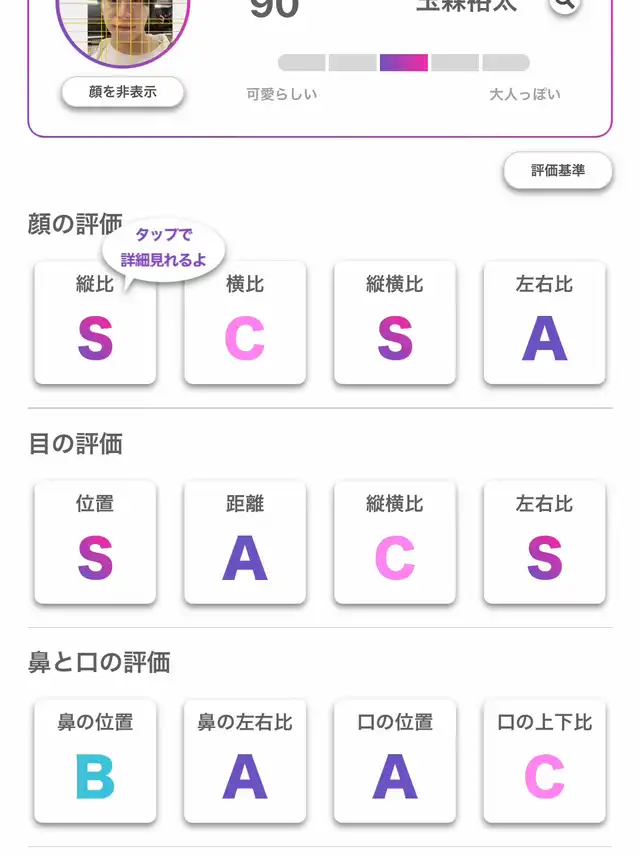View 口の上下比 card details
The height and width of the screenshot is (856, 640).
click(x=544, y=761)
